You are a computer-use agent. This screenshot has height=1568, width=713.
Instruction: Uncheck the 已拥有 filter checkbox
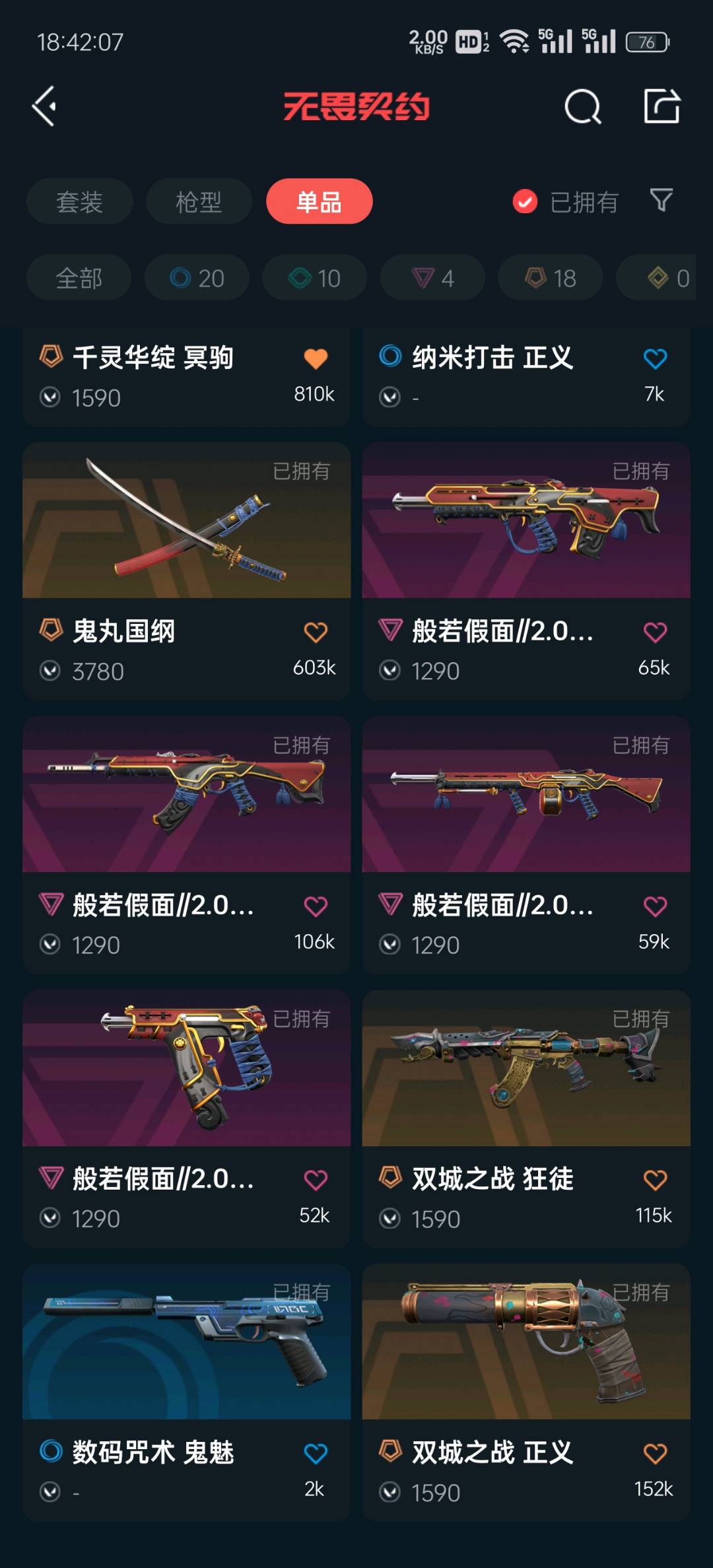pyautogui.click(x=525, y=201)
